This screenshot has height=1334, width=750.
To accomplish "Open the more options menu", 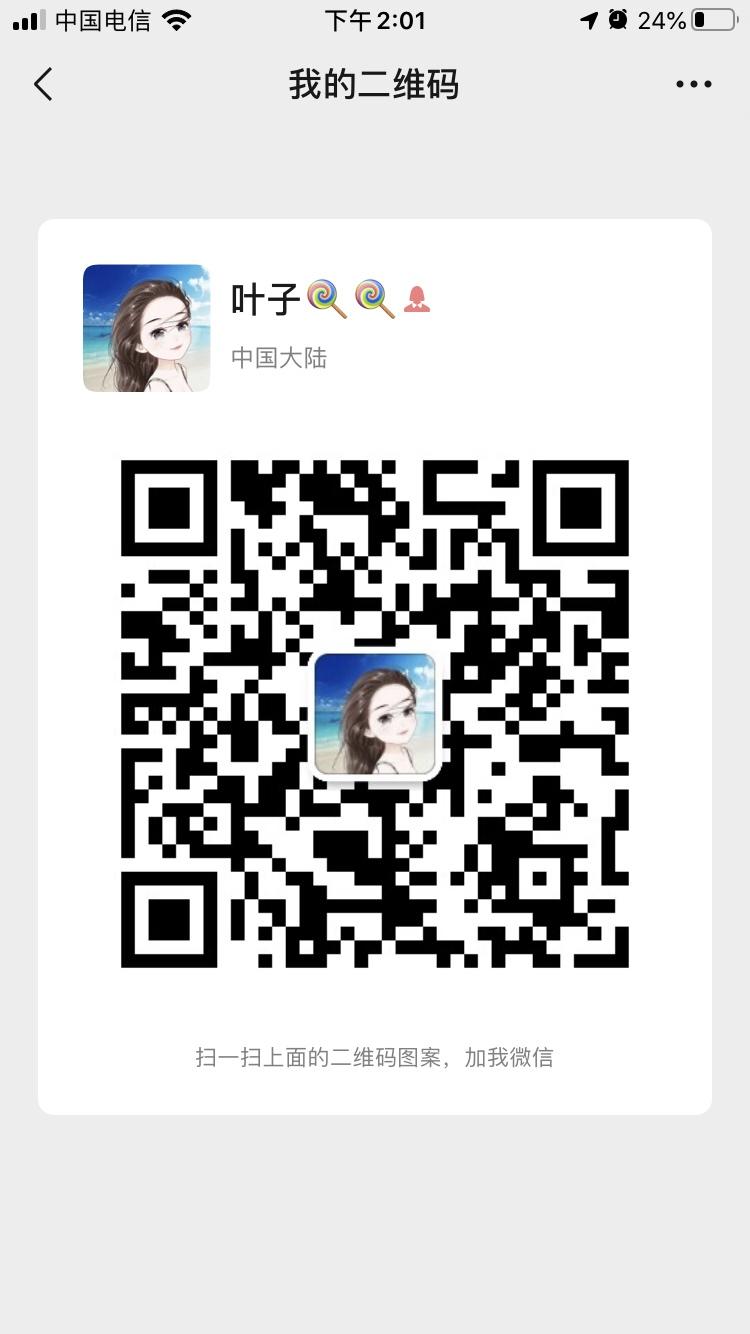I will click(x=693, y=84).
